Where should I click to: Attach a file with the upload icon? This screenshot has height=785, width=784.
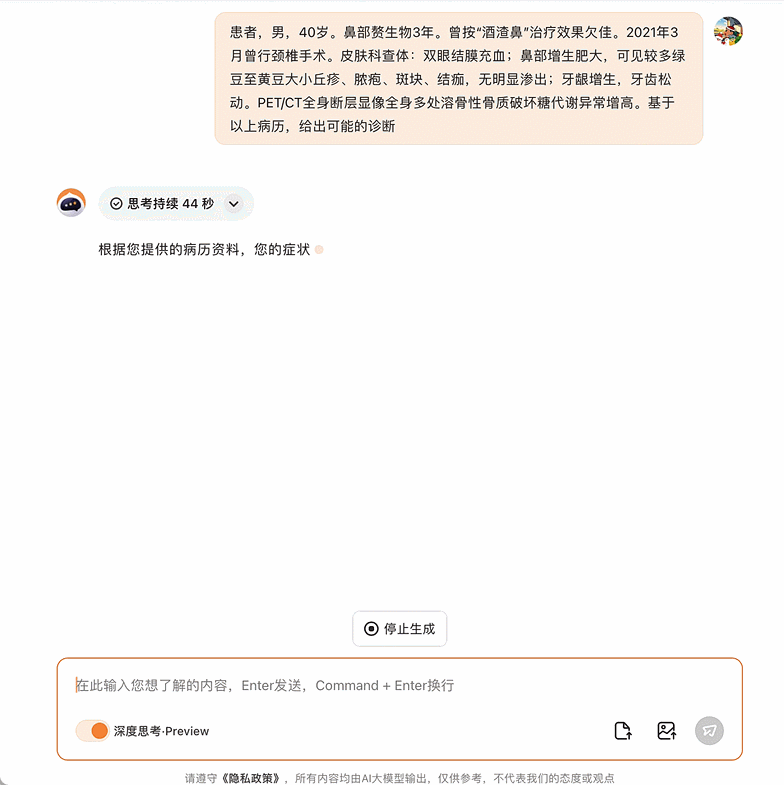click(x=623, y=731)
